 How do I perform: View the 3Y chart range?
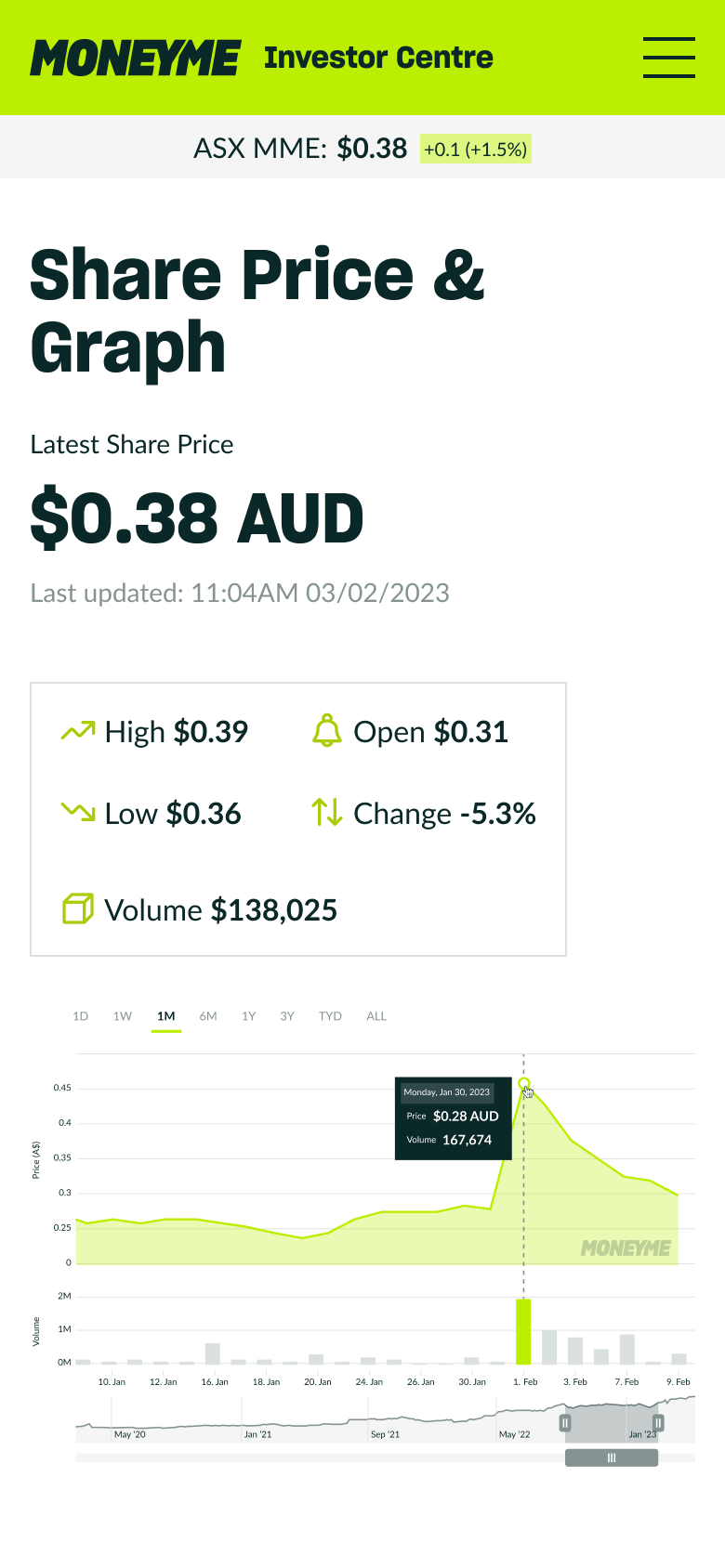[x=287, y=1016]
